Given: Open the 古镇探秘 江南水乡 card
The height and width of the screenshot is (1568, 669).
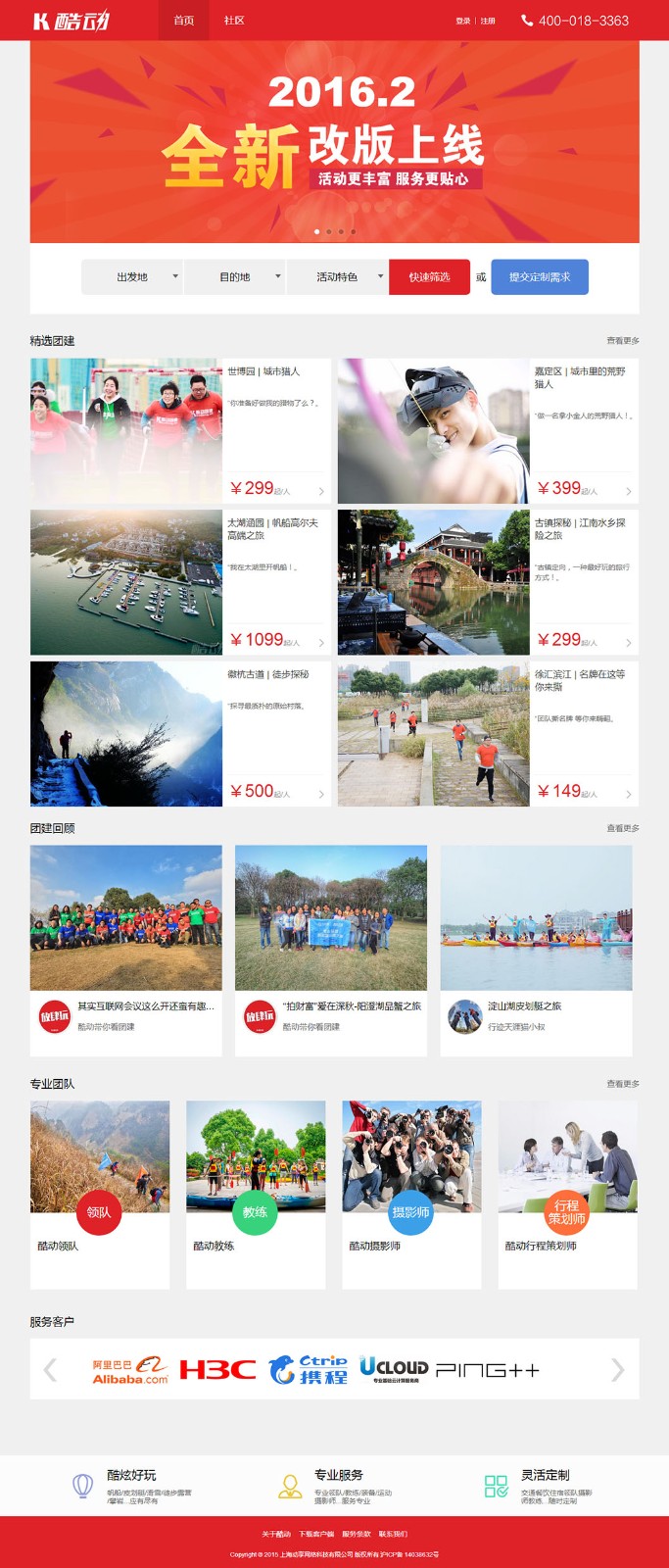Looking at the screenshot, I should click(x=487, y=582).
